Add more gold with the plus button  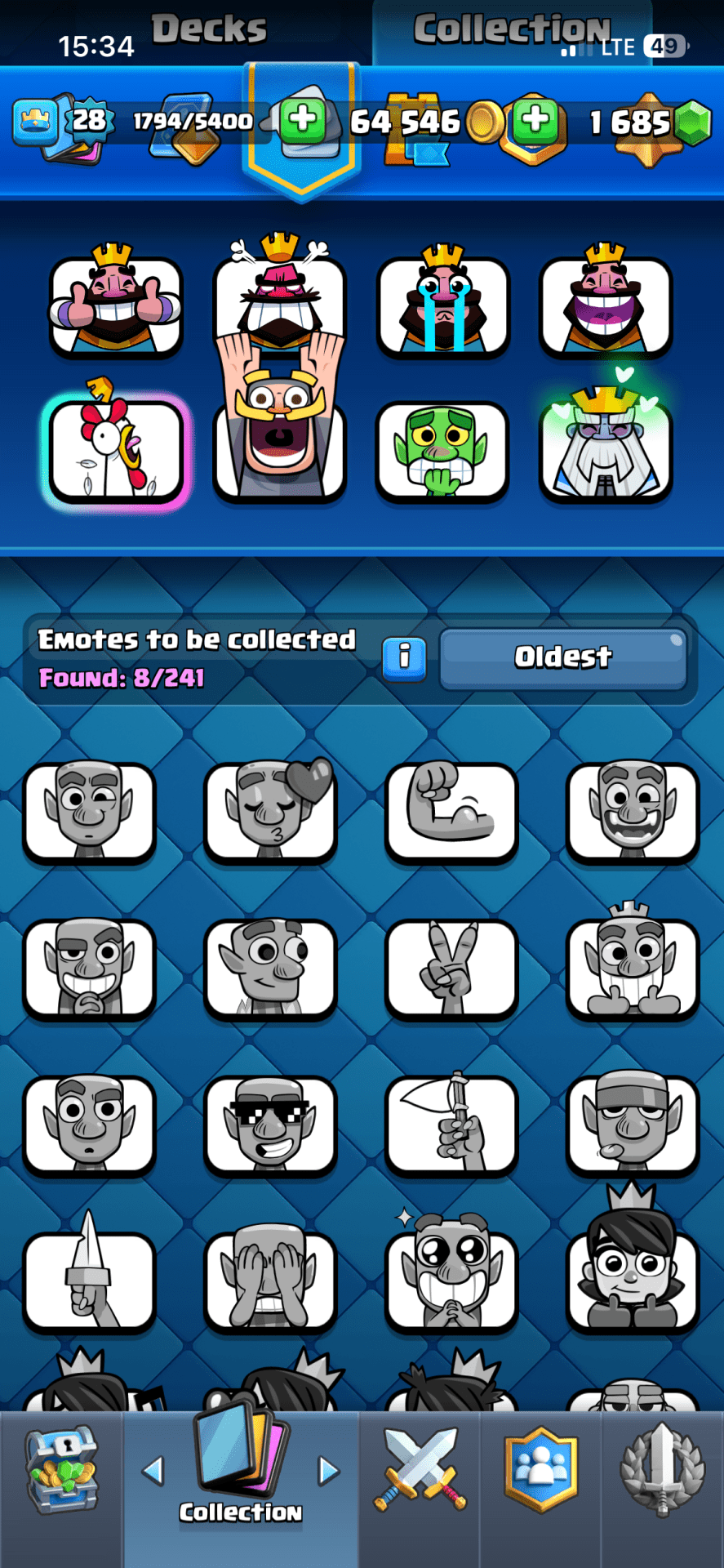(535, 121)
